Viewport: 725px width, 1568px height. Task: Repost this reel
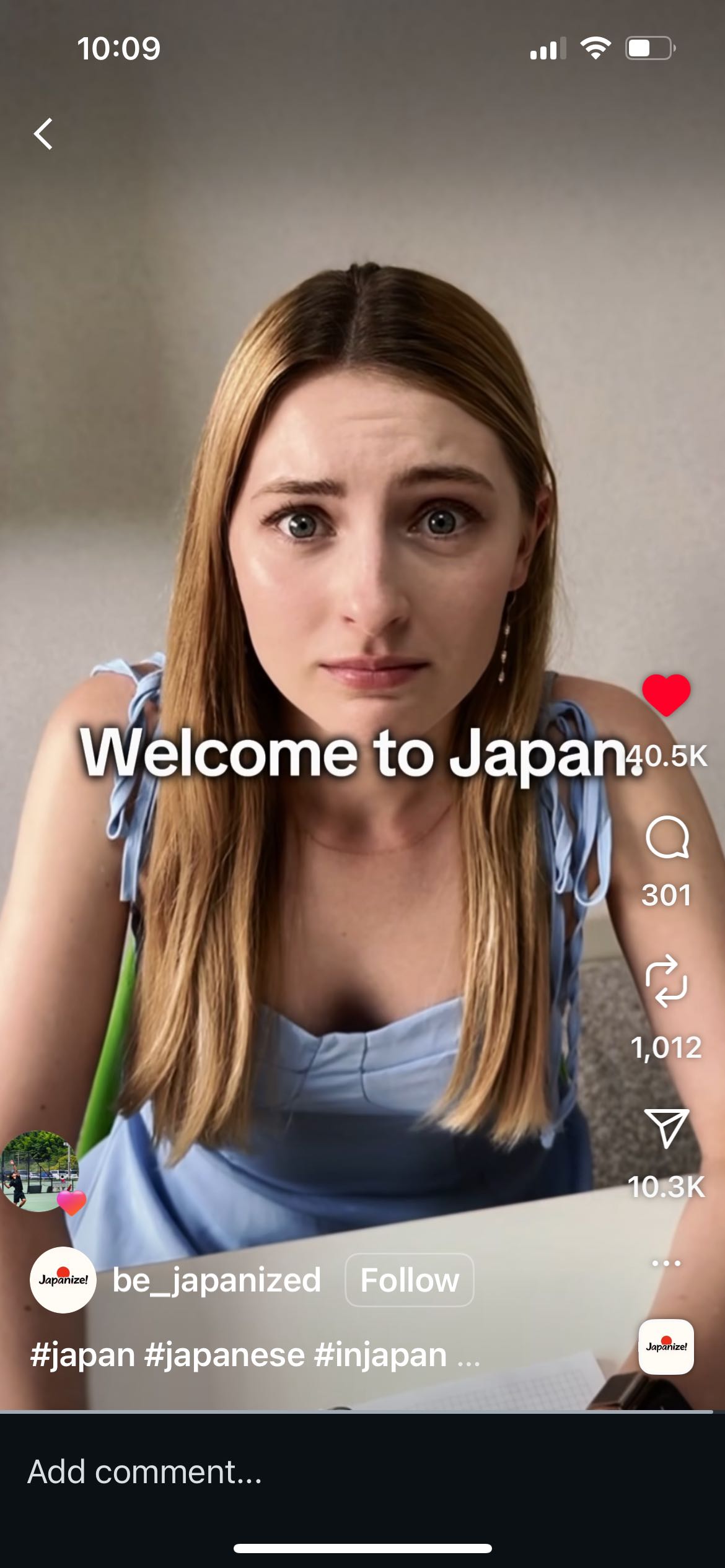[666, 982]
